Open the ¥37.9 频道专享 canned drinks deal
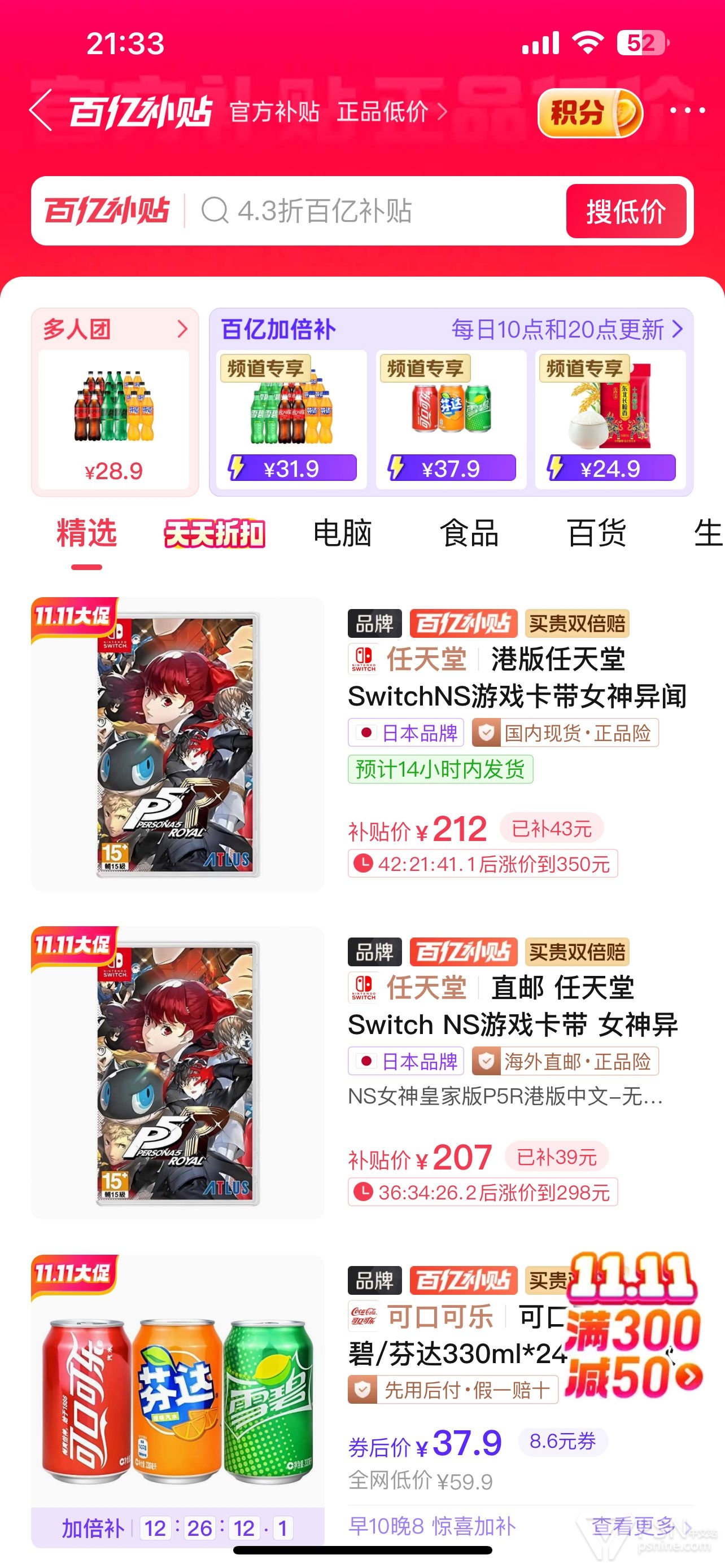The width and height of the screenshot is (725, 1568). pyautogui.click(x=451, y=420)
